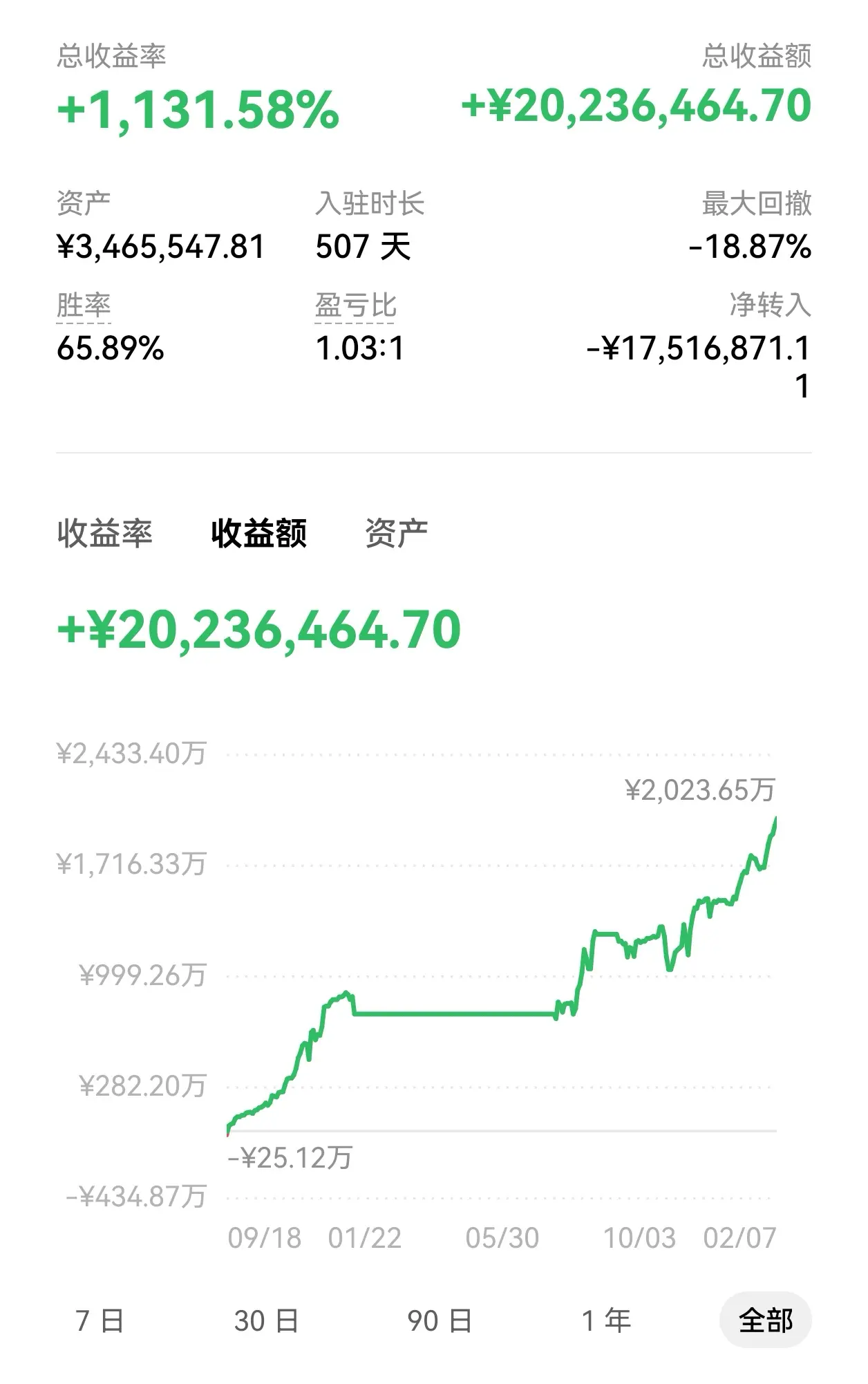868x1384 pixels.
Task: Select the 全部 time range
Action: (x=765, y=1321)
